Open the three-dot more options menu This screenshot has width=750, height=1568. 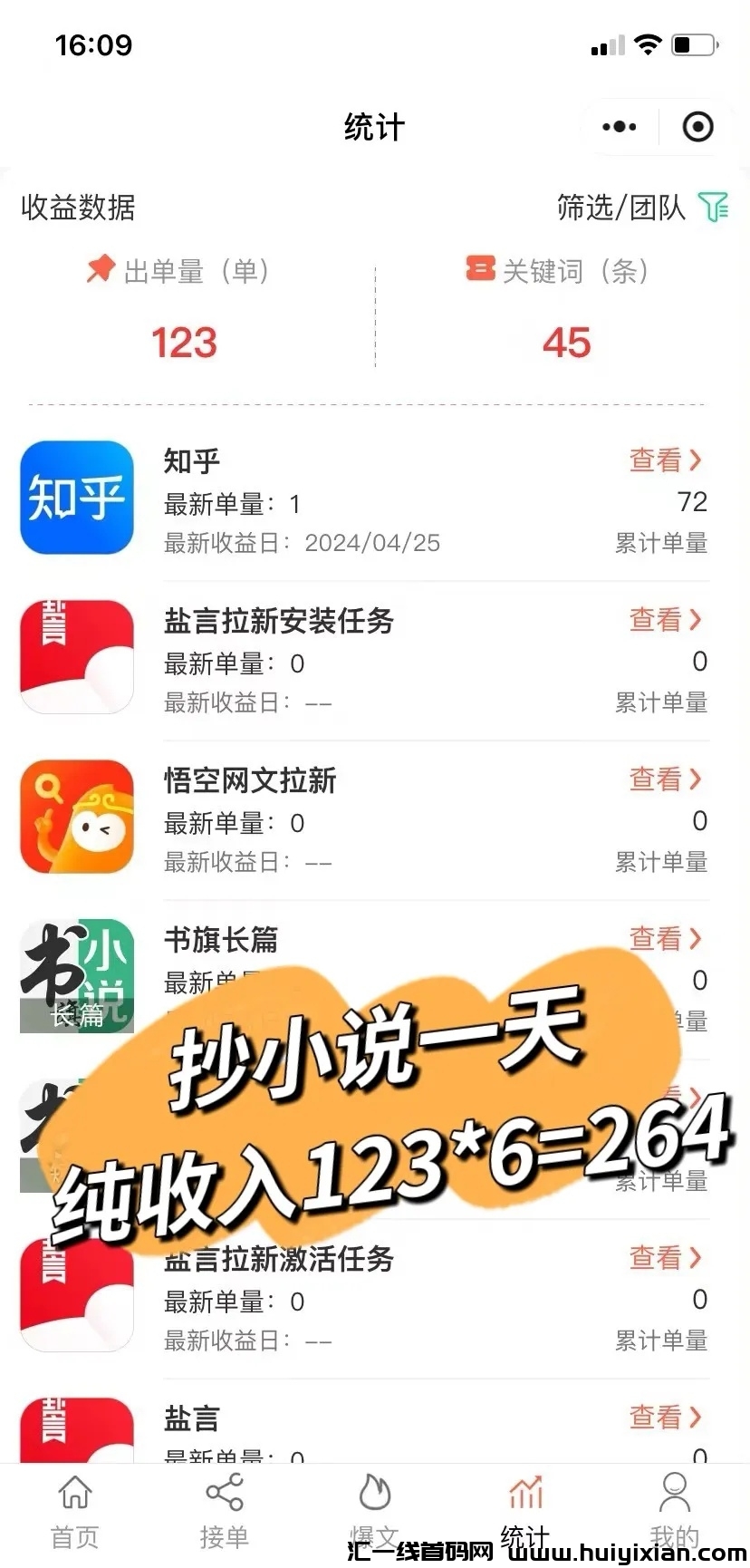619,126
